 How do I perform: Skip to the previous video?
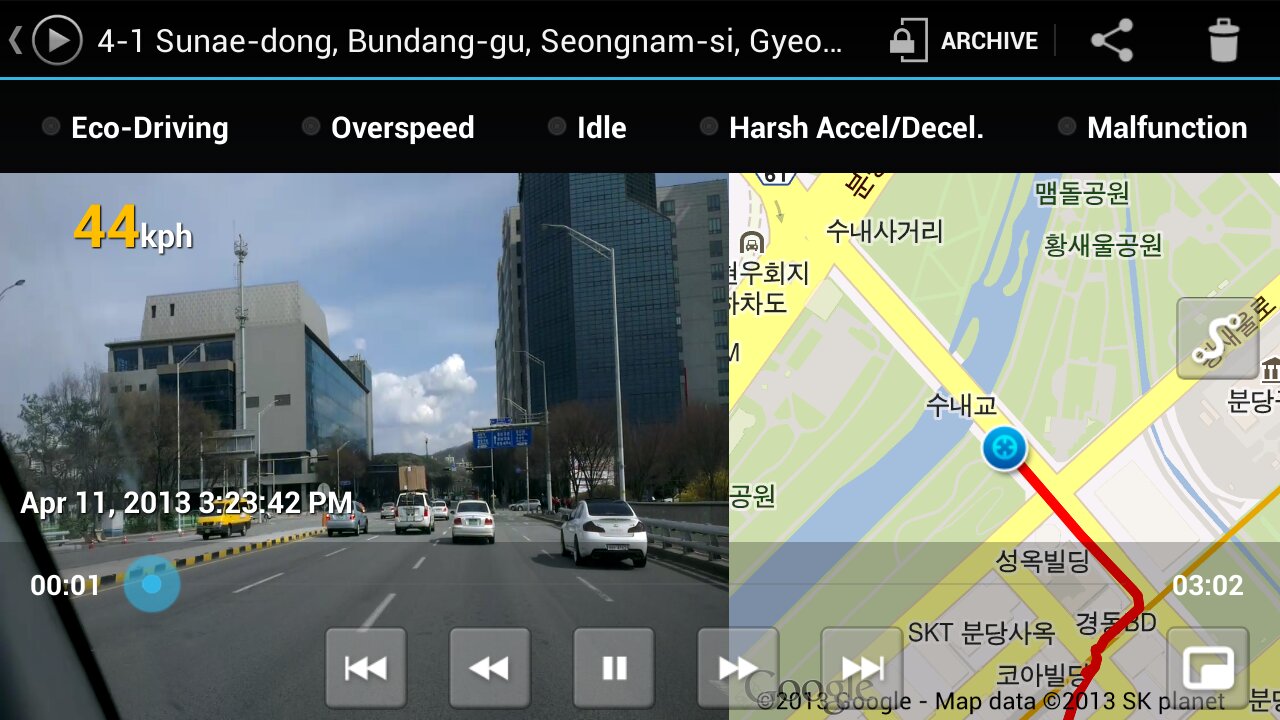(365, 668)
